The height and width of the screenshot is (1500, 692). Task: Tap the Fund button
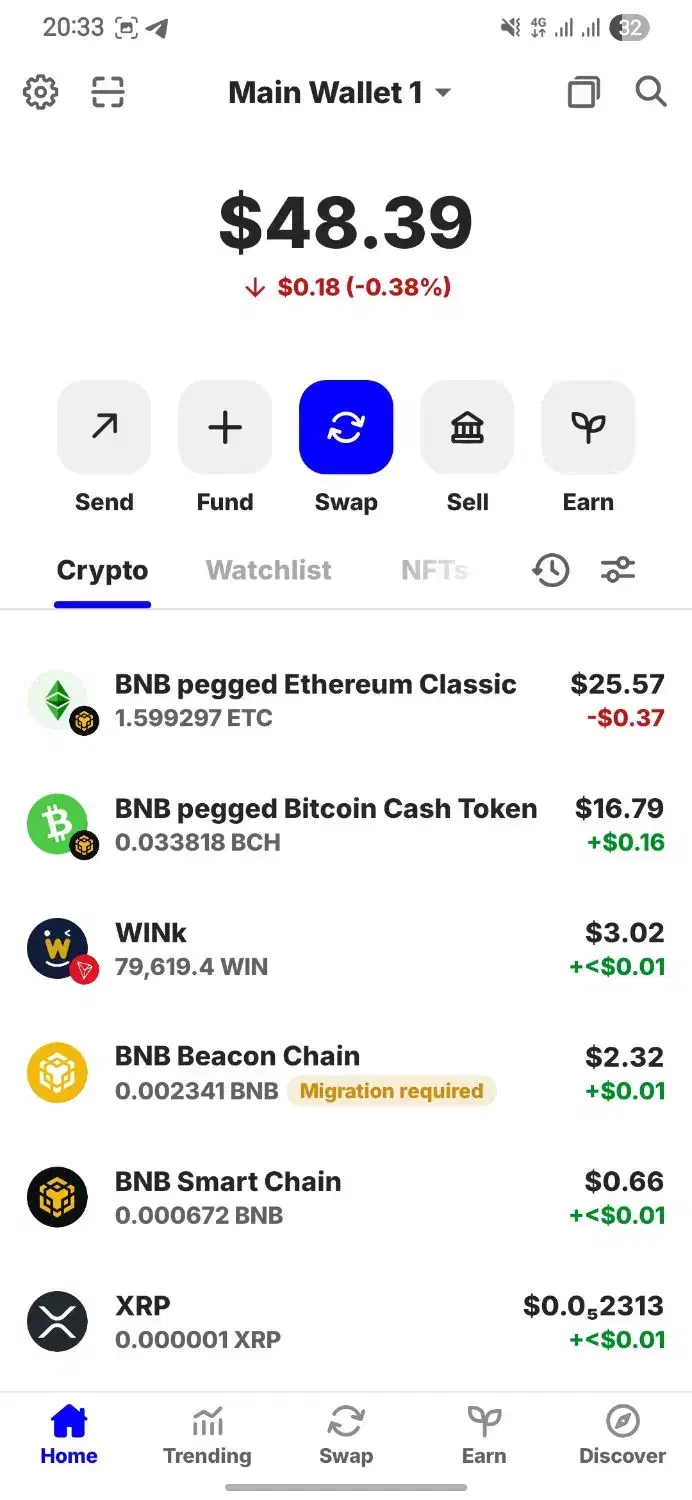[225, 428]
